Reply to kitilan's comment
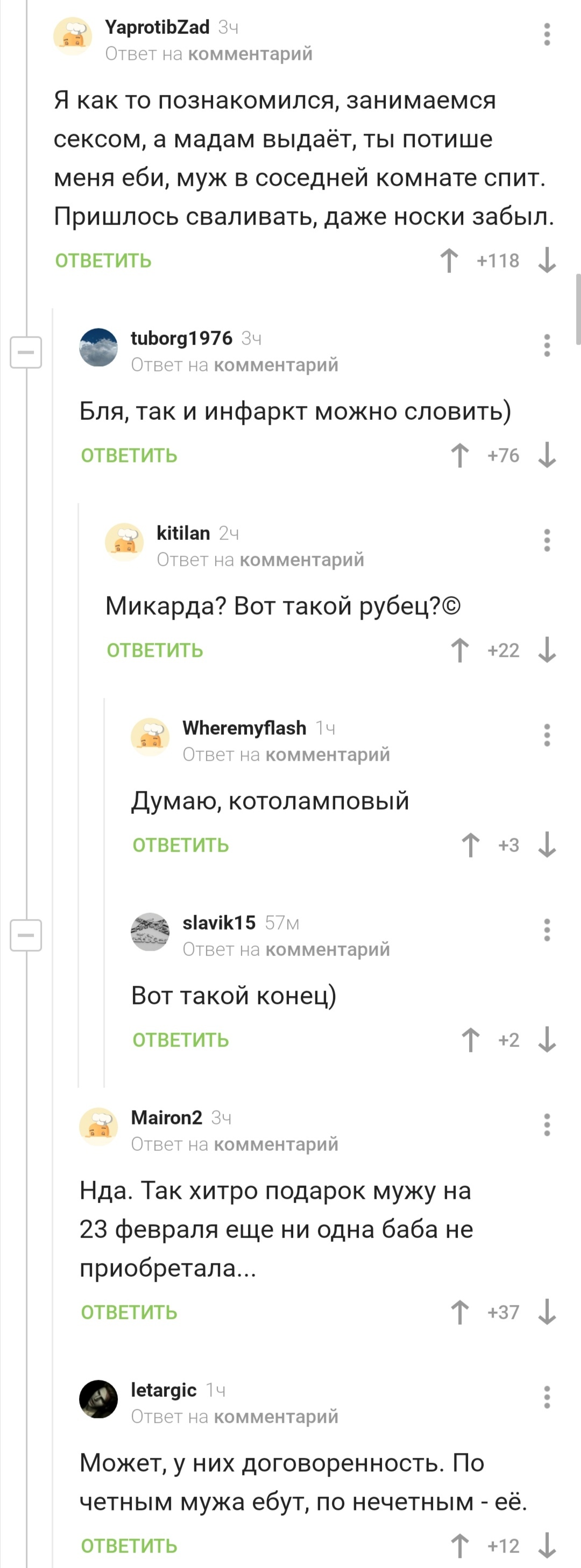Screen dimensions: 581x1568 [x=154, y=650]
